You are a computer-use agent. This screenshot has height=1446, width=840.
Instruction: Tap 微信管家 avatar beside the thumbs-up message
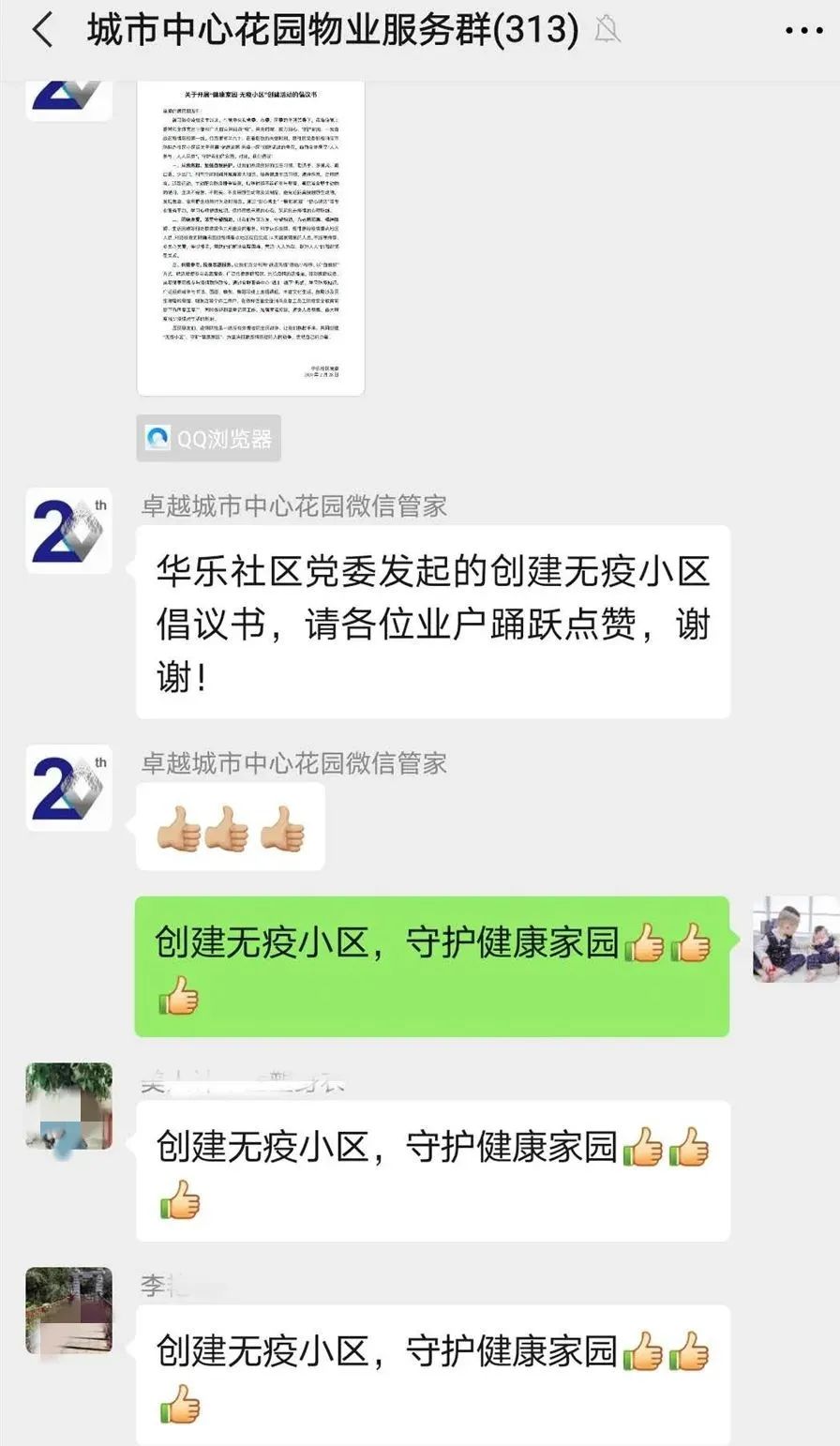click(x=68, y=787)
